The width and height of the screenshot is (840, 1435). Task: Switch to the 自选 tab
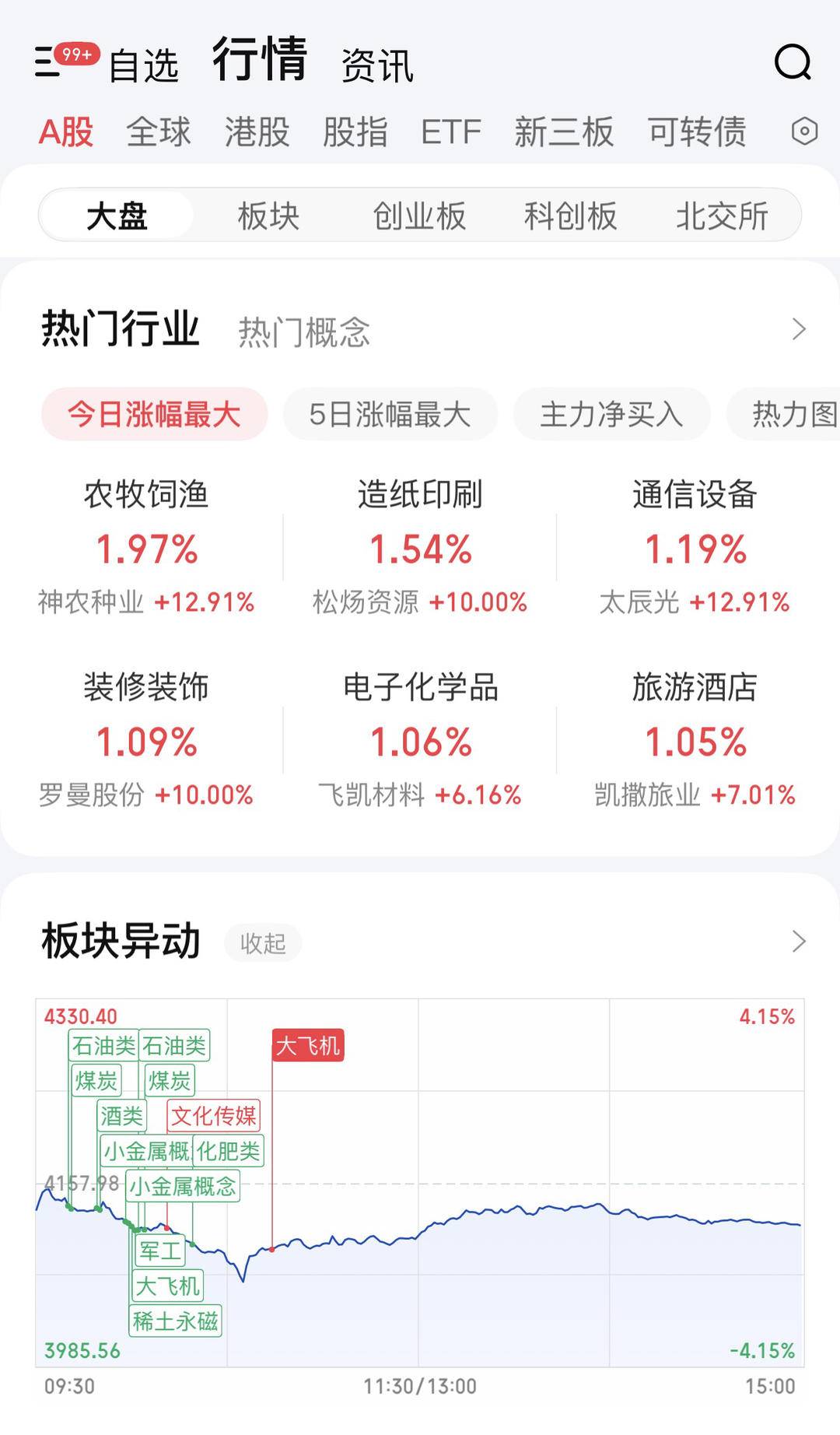click(143, 65)
